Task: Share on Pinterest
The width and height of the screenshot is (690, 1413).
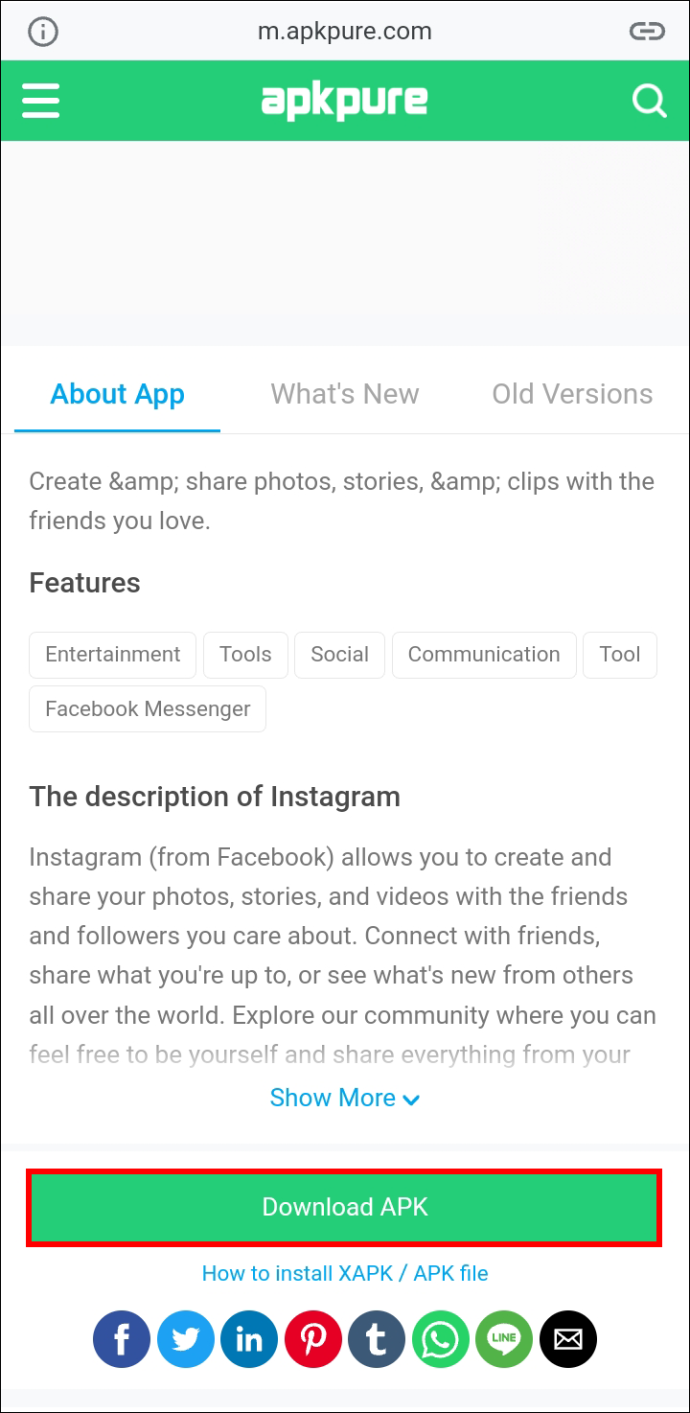Action: point(313,1339)
